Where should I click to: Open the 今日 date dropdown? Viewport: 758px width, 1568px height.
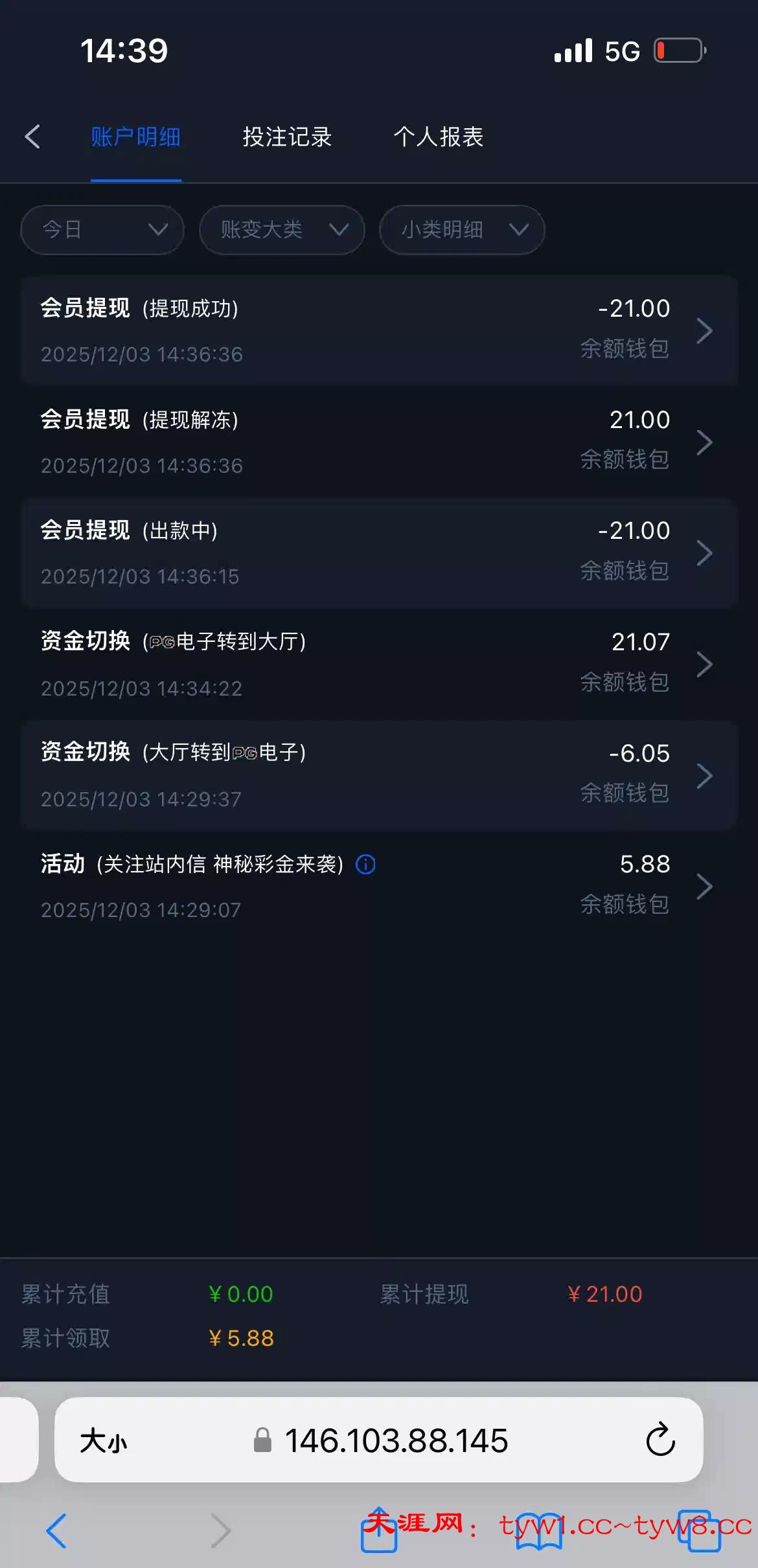[x=102, y=229]
